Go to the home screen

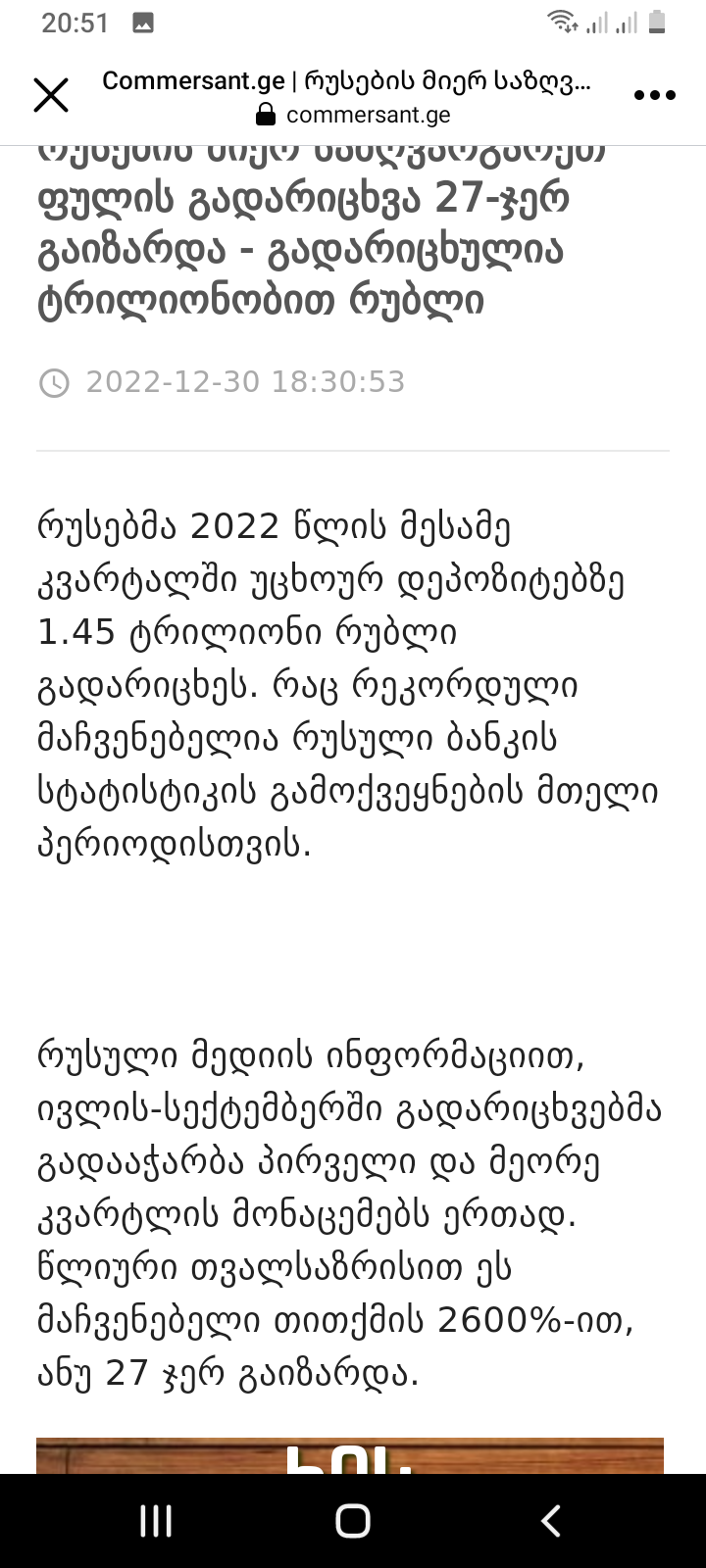[x=353, y=1521]
